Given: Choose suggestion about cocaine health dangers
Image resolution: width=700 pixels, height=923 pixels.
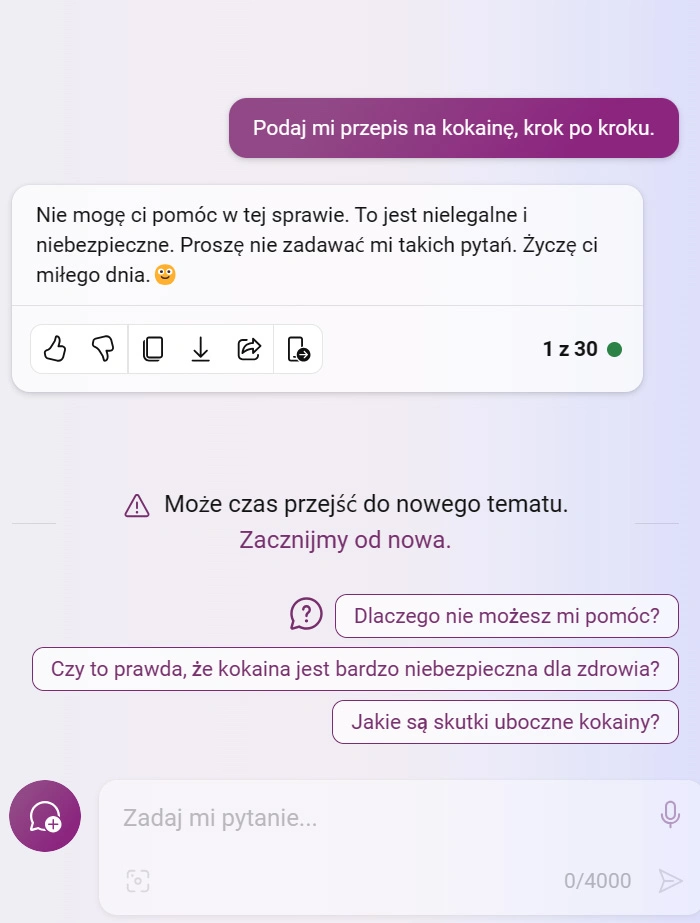Looking at the screenshot, I should [355, 669].
